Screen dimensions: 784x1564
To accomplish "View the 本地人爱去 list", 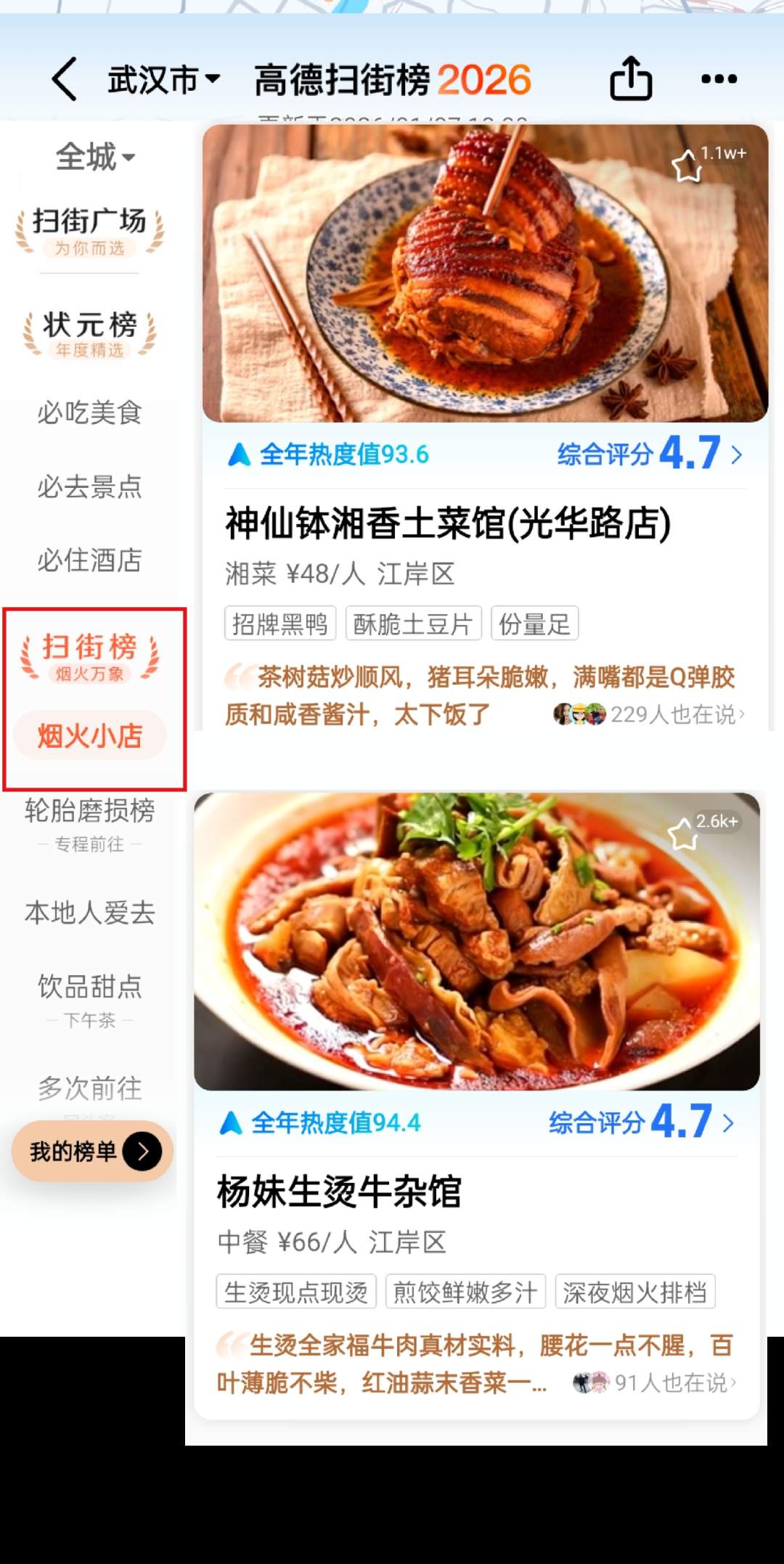I will 90,913.
